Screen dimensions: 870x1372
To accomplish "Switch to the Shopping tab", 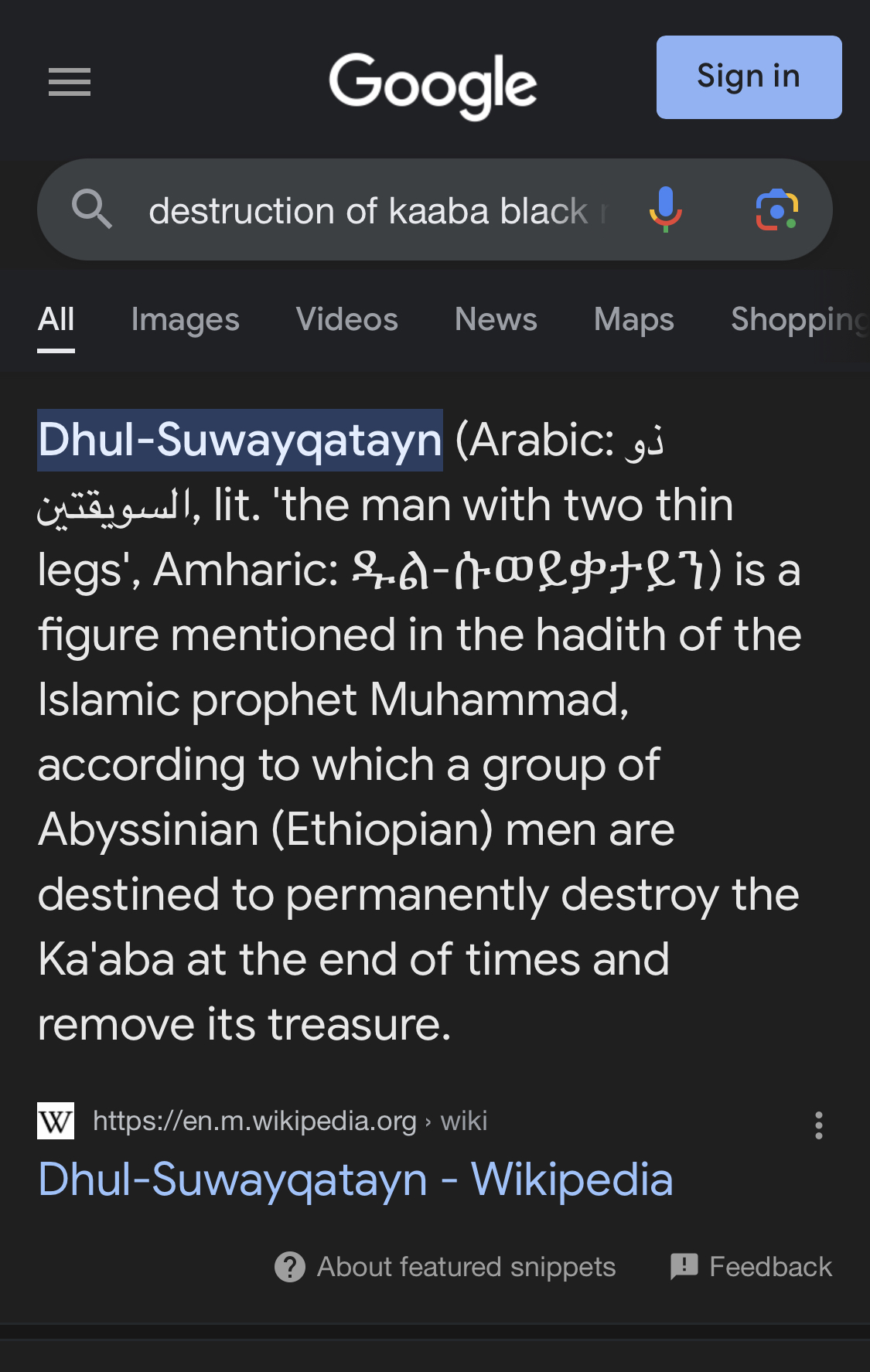I will tap(797, 320).
